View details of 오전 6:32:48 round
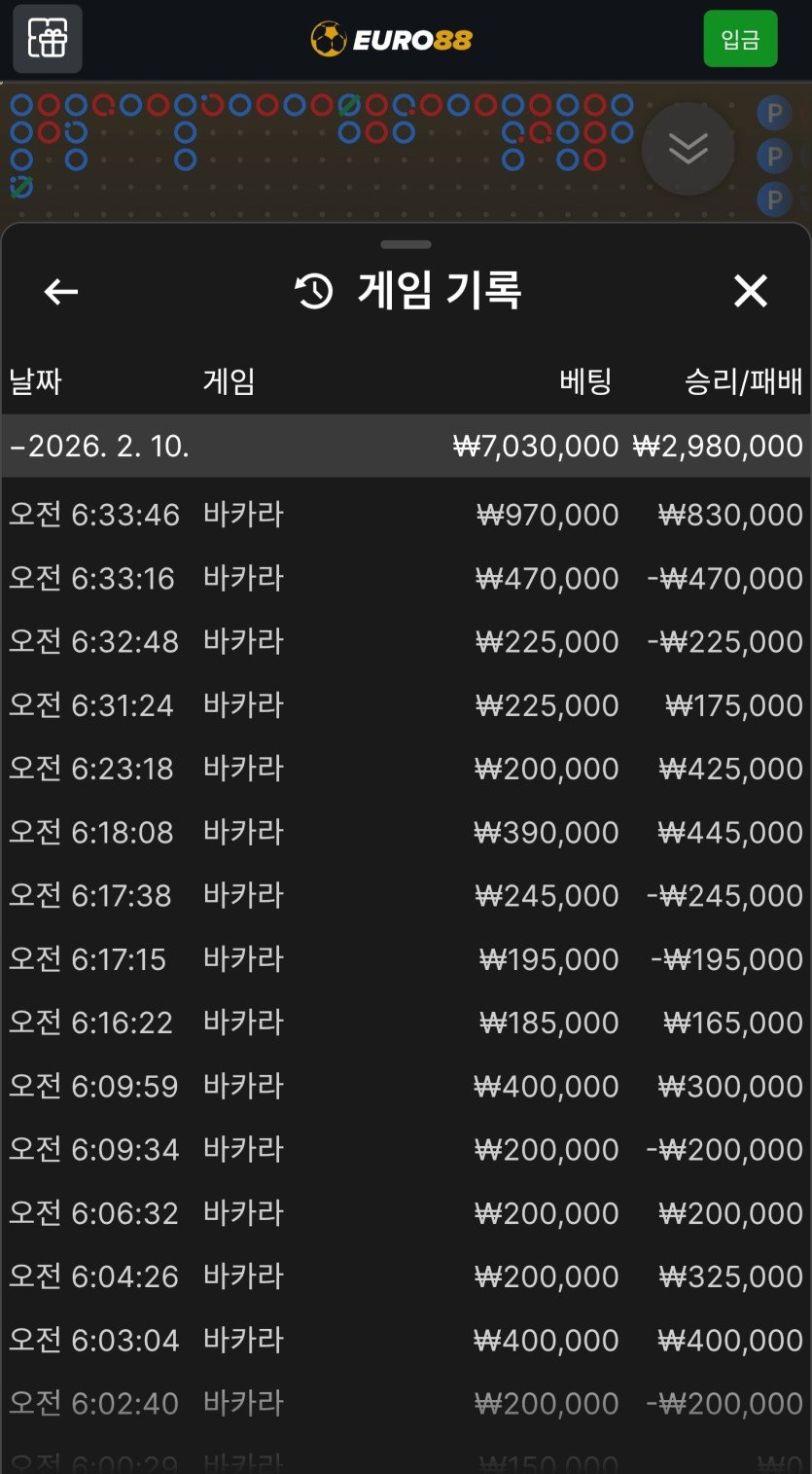Image resolution: width=812 pixels, height=1474 pixels. [x=406, y=642]
